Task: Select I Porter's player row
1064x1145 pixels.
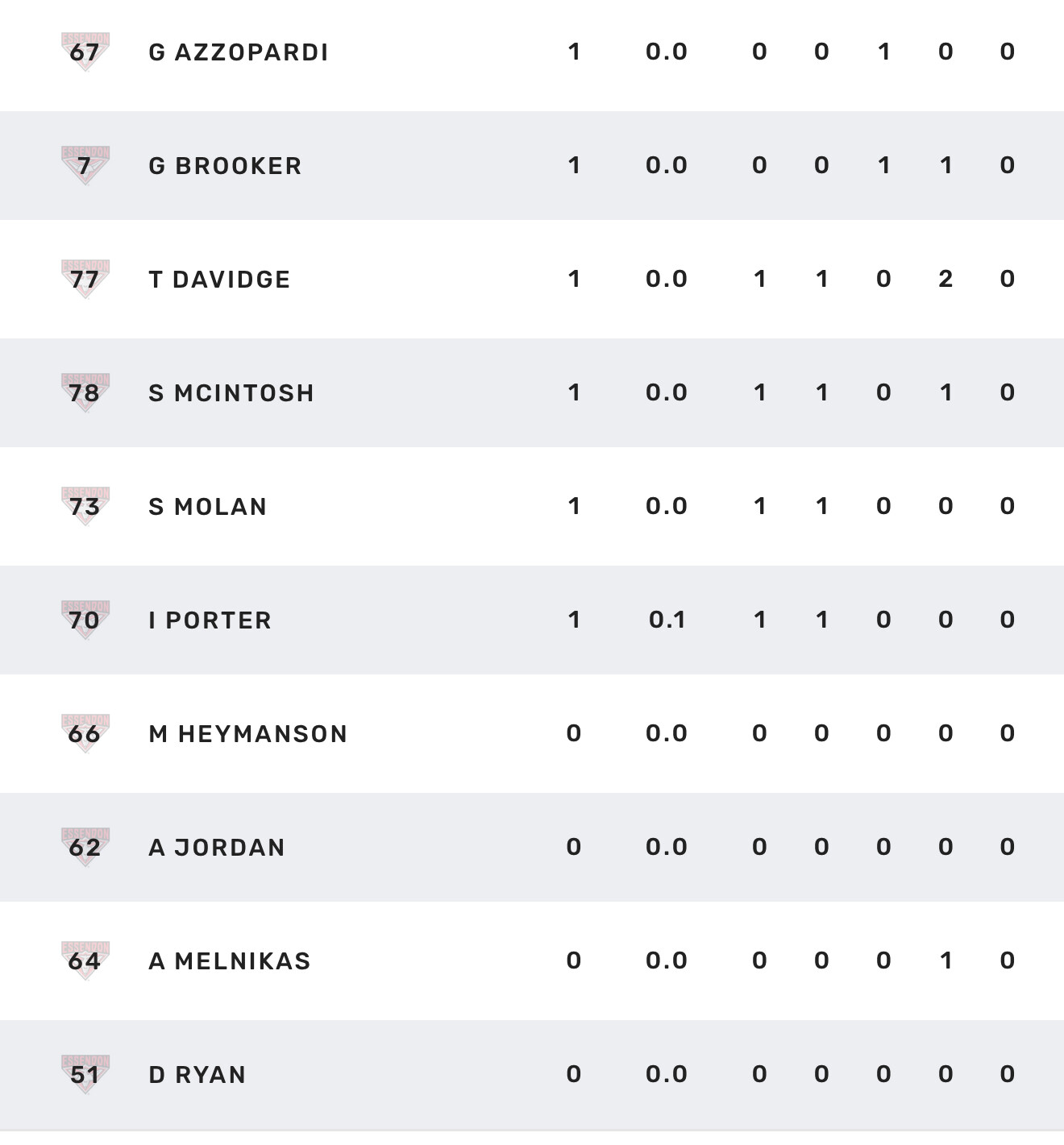Action: tap(210, 620)
